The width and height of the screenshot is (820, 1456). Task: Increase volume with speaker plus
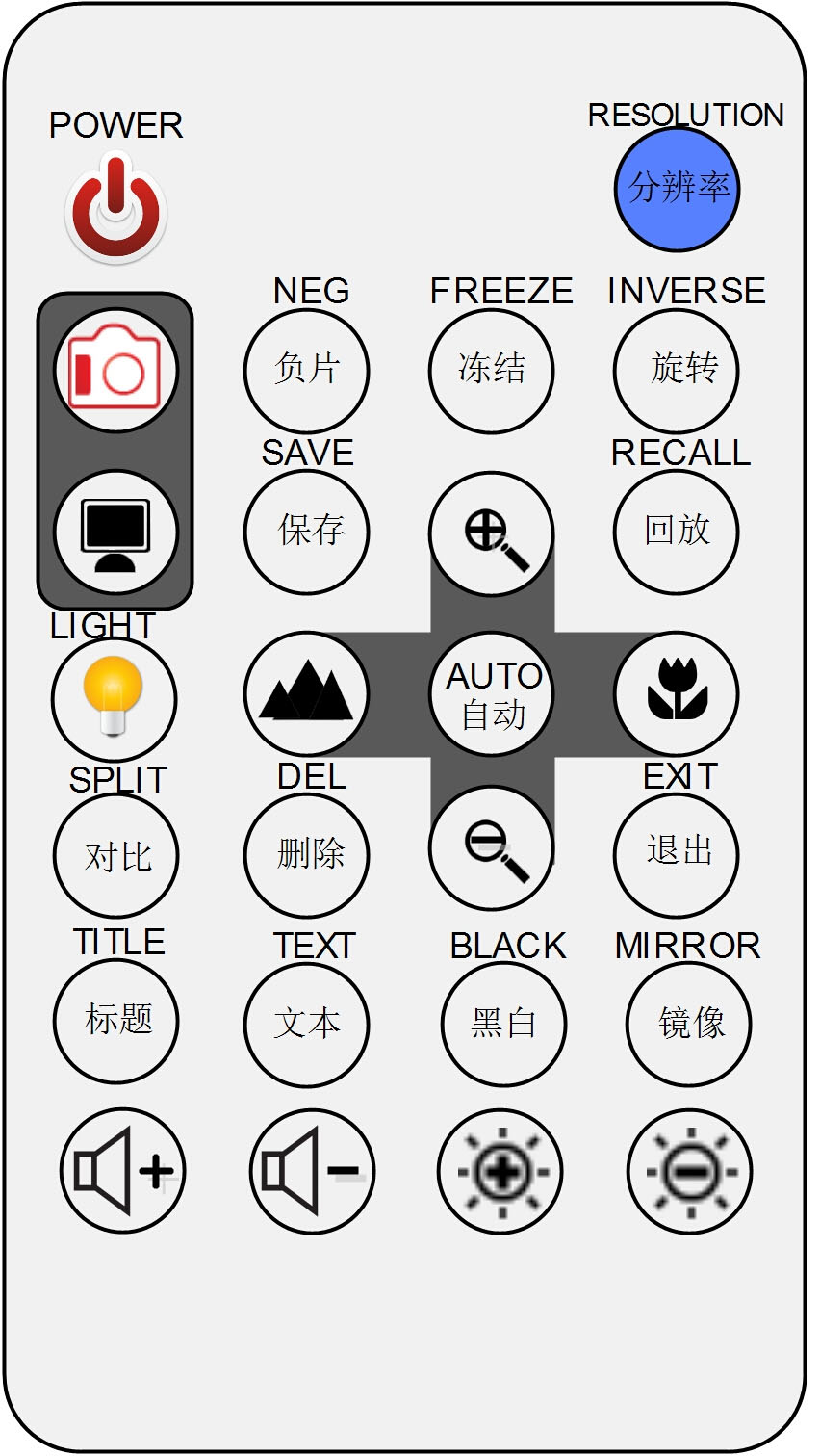pos(122,1171)
